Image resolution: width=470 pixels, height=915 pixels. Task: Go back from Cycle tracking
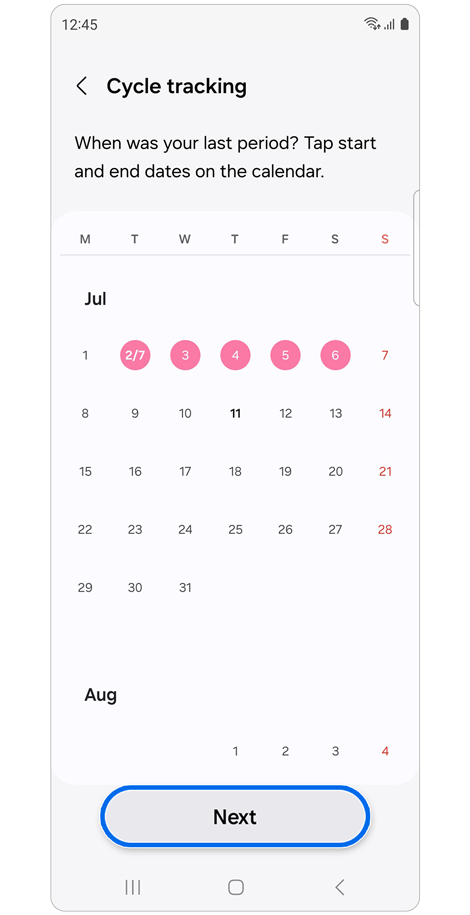[x=82, y=86]
